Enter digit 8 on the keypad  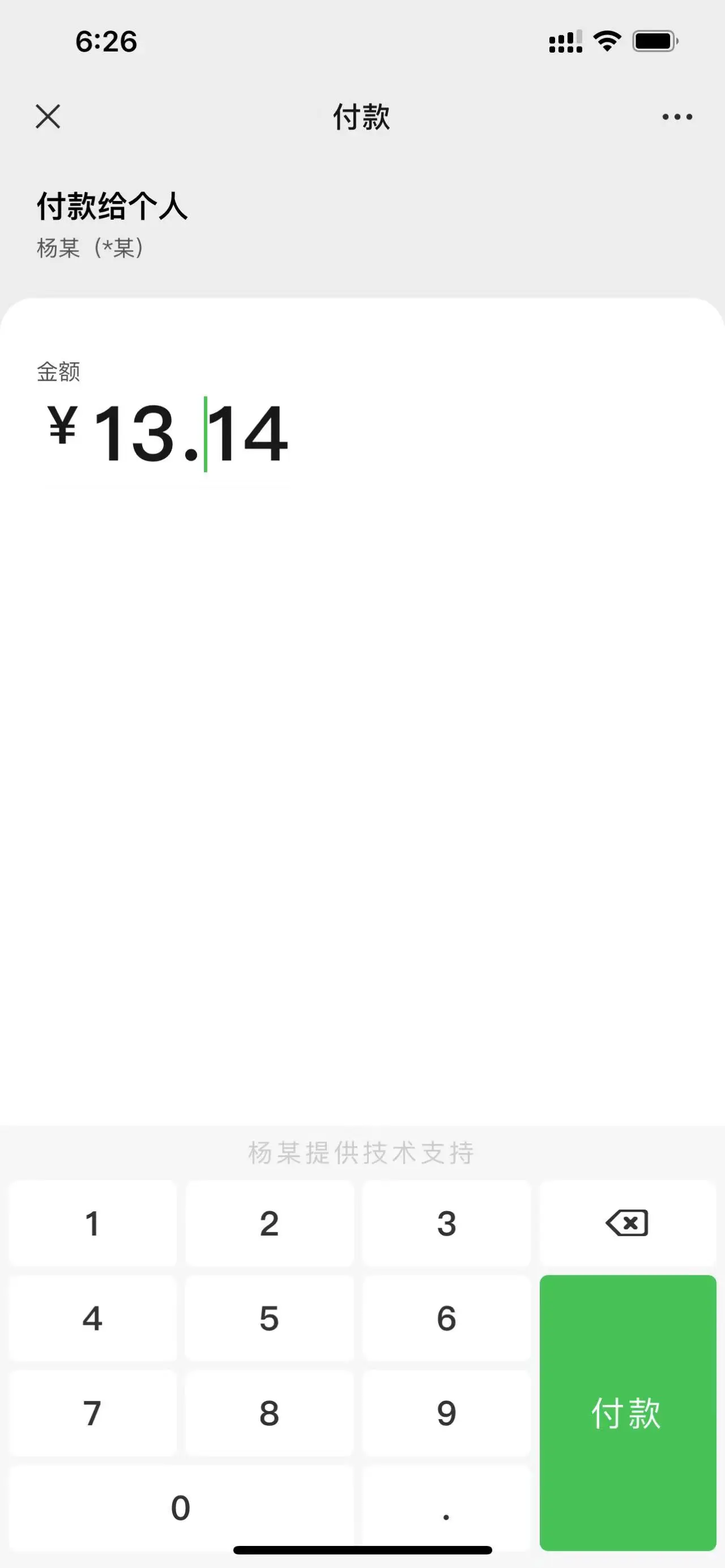269,1413
